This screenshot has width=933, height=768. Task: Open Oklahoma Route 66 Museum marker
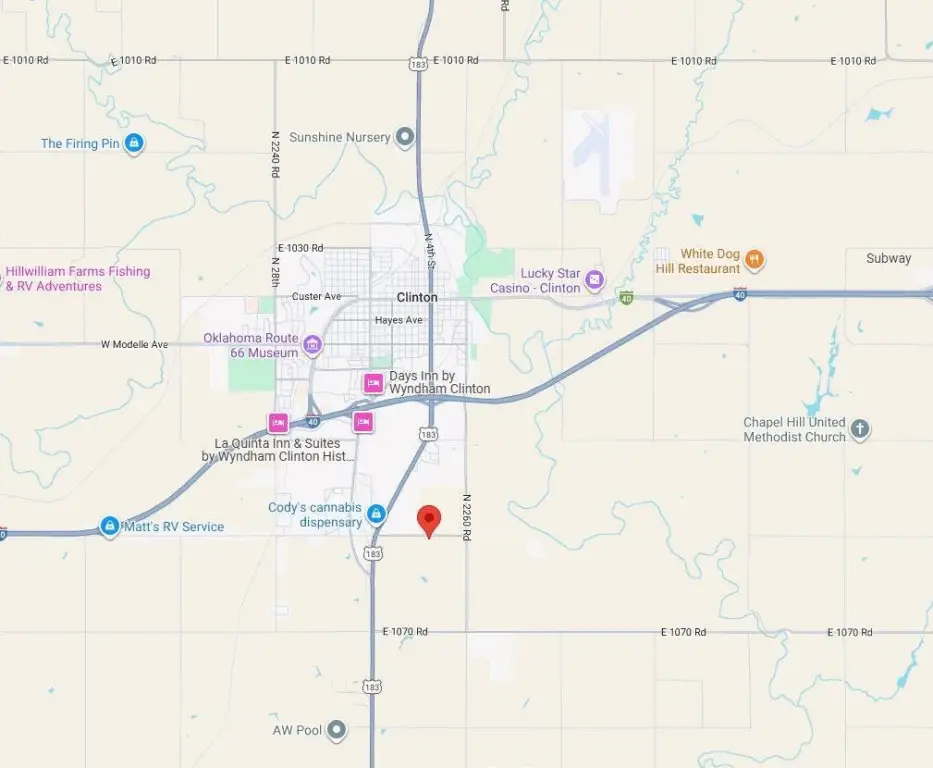pyautogui.click(x=313, y=346)
